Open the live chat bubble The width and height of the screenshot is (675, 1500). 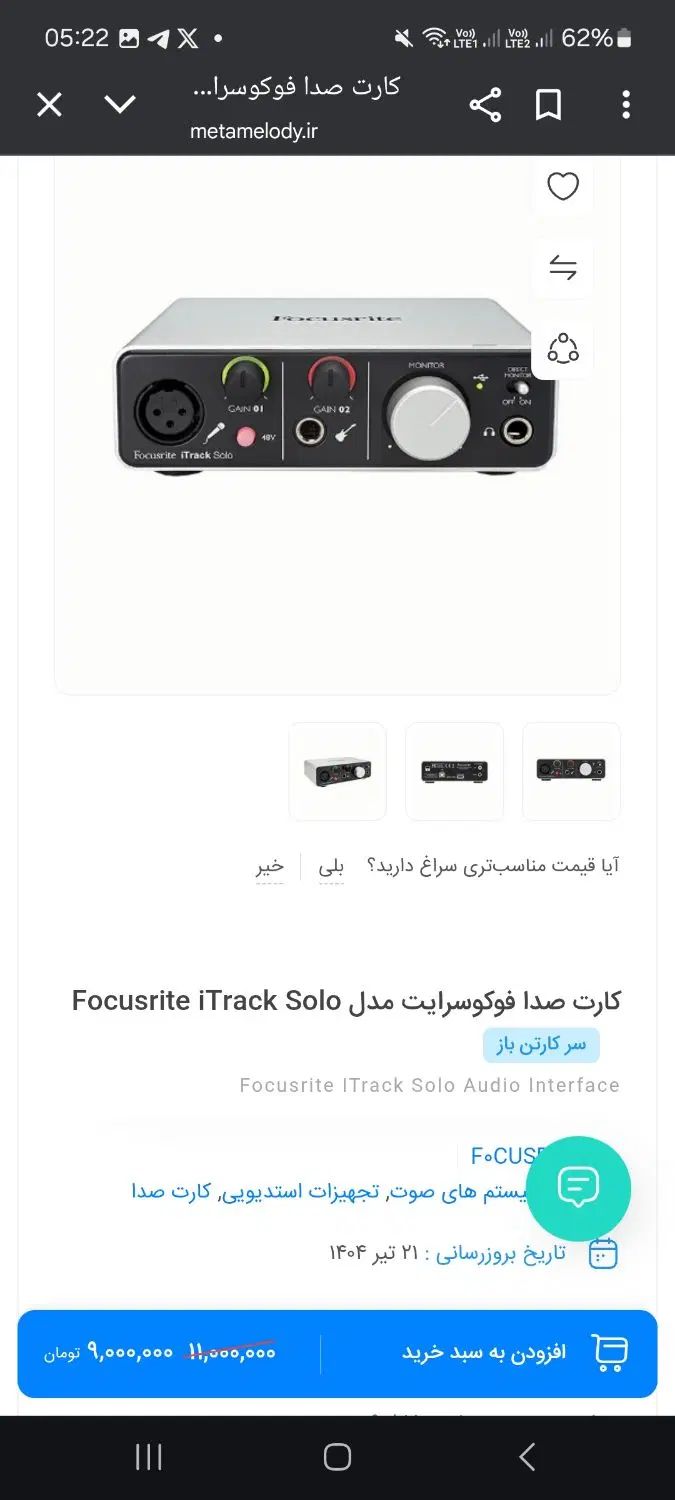pyautogui.click(x=578, y=1188)
